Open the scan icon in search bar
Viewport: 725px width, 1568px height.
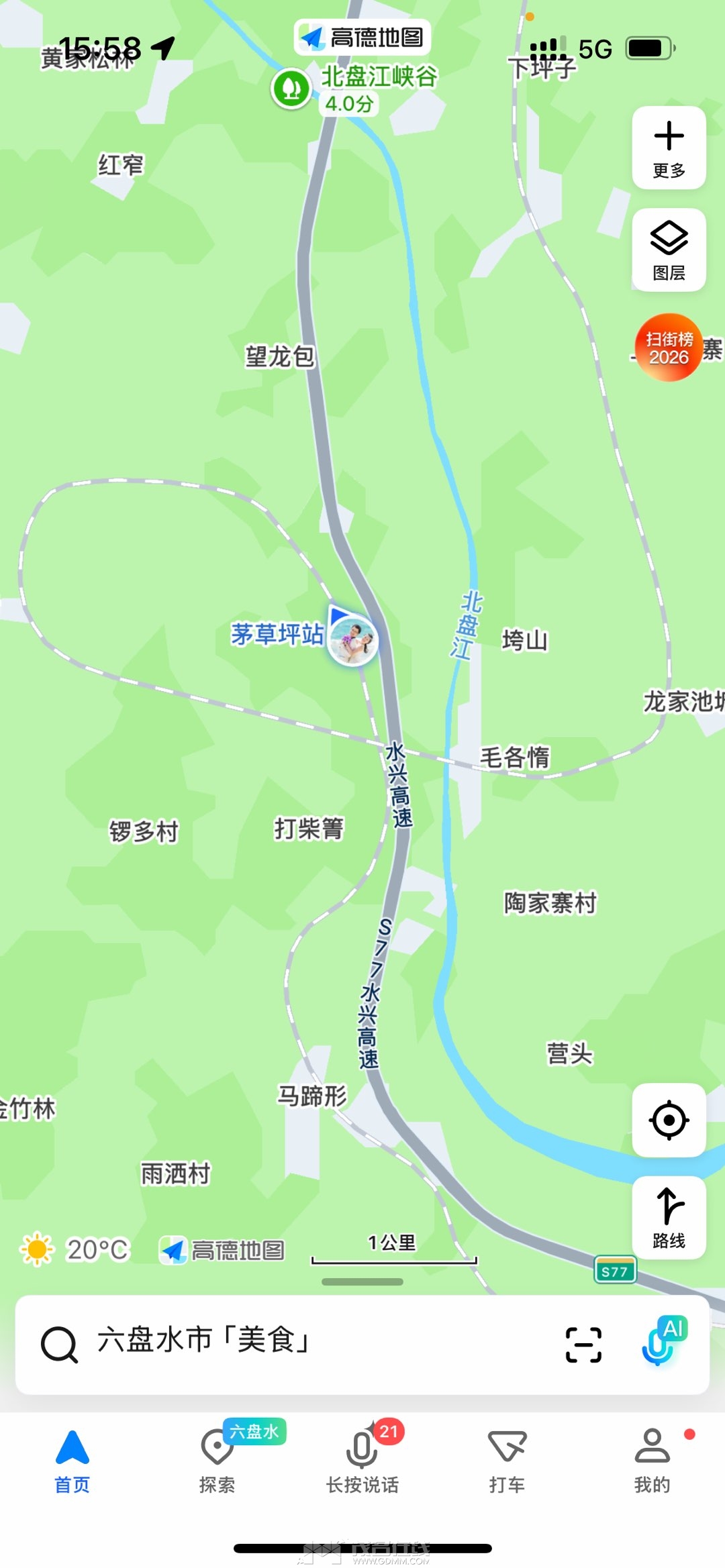[583, 1344]
